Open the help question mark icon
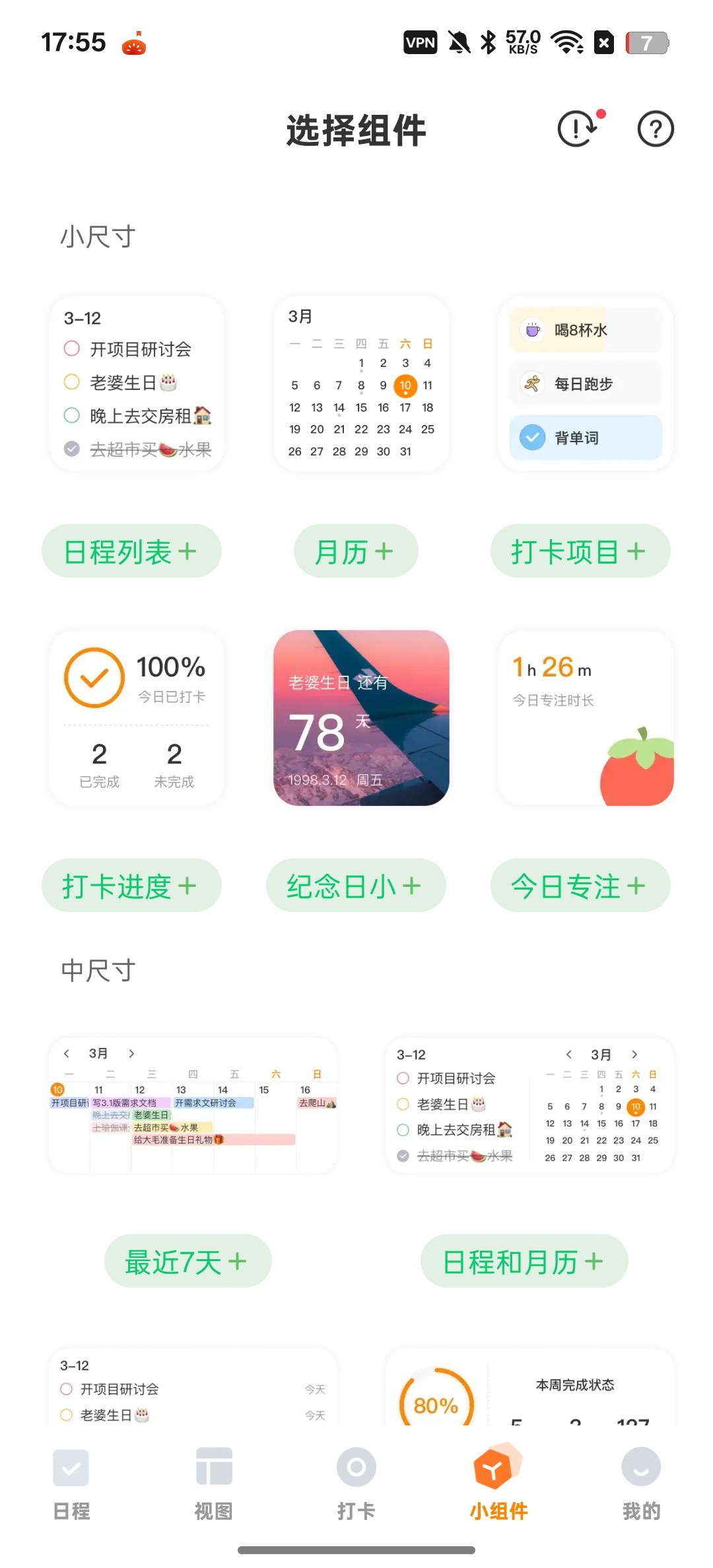Image resolution: width=713 pixels, height=1568 pixels. pos(655,129)
